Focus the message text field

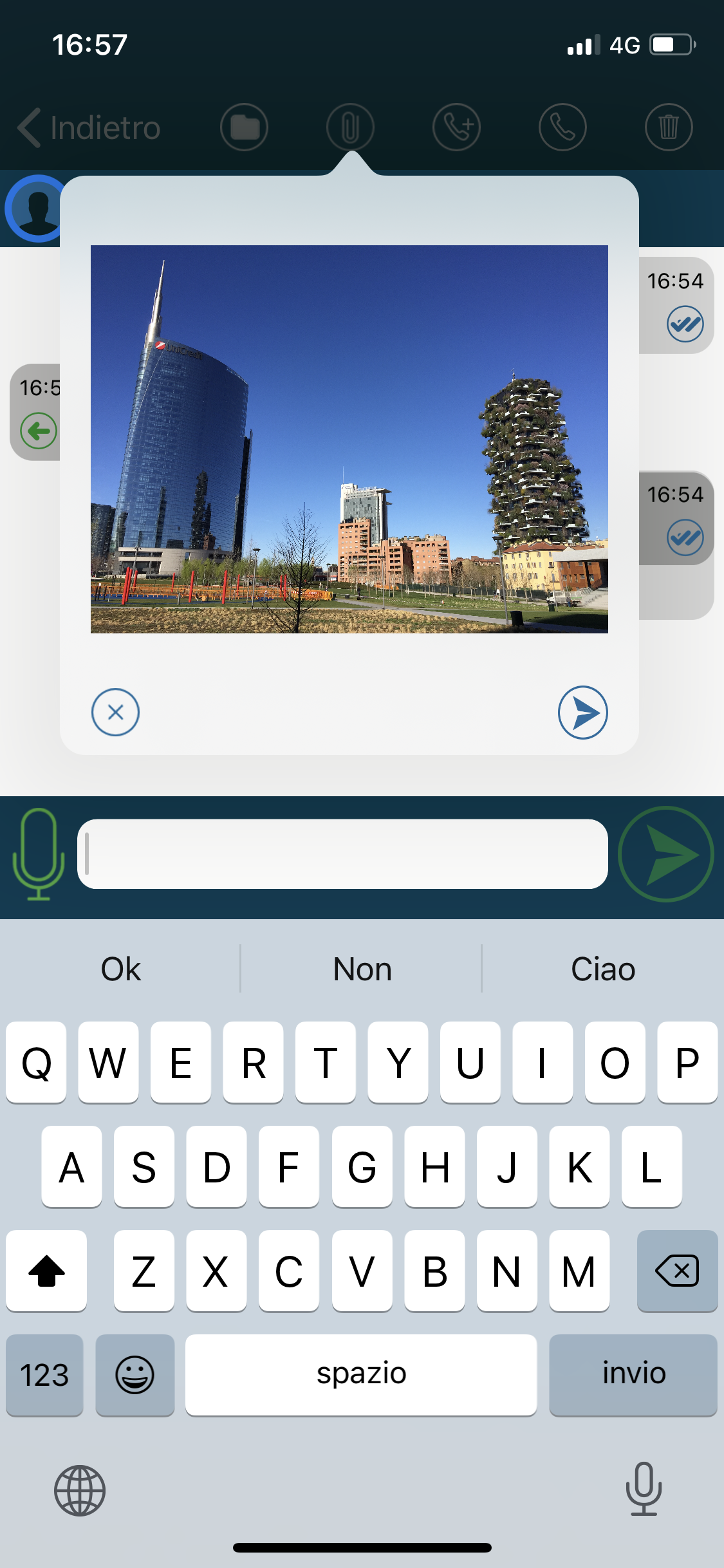(x=342, y=854)
